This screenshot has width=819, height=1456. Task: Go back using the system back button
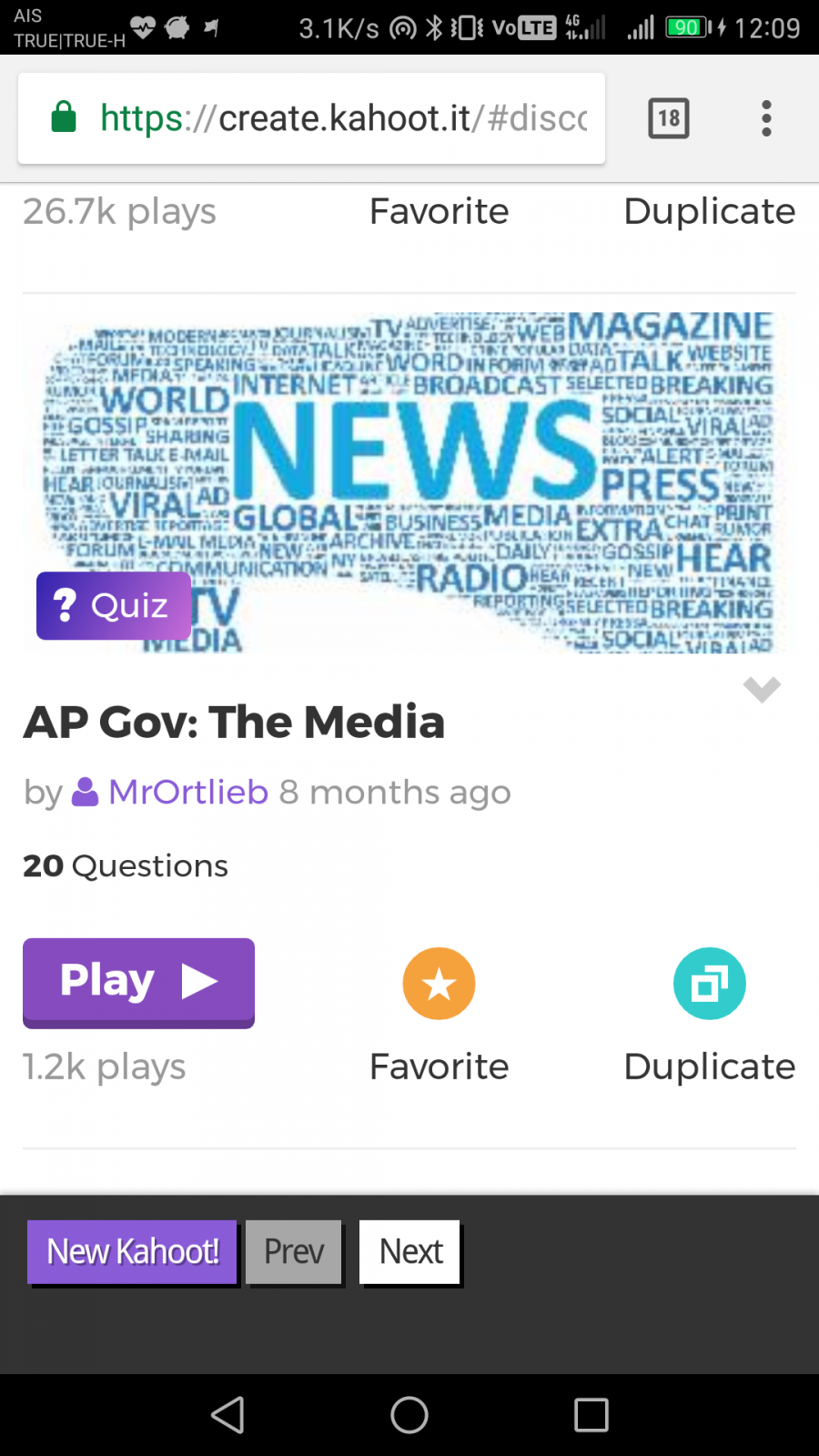tap(227, 1415)
